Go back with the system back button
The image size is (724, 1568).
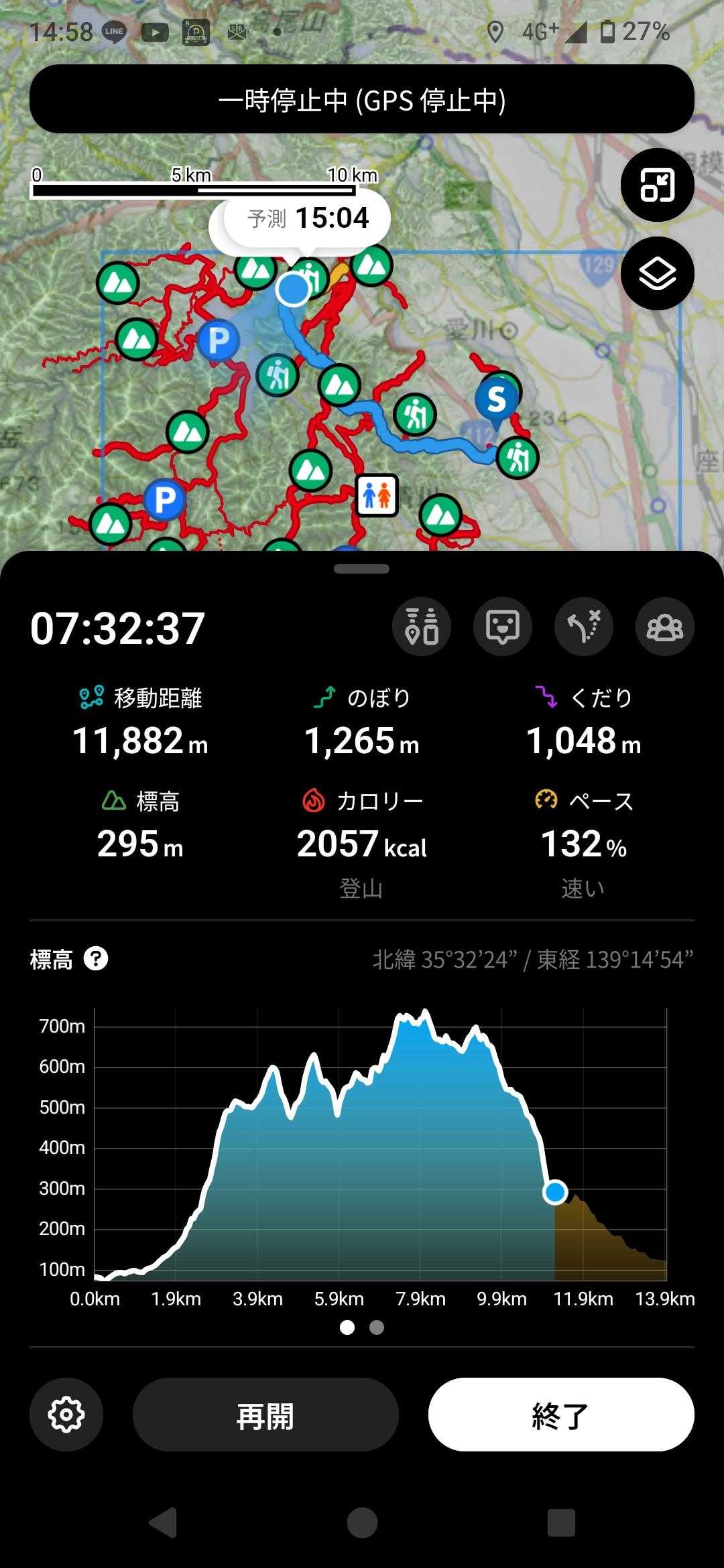(x=163, y=1523)
